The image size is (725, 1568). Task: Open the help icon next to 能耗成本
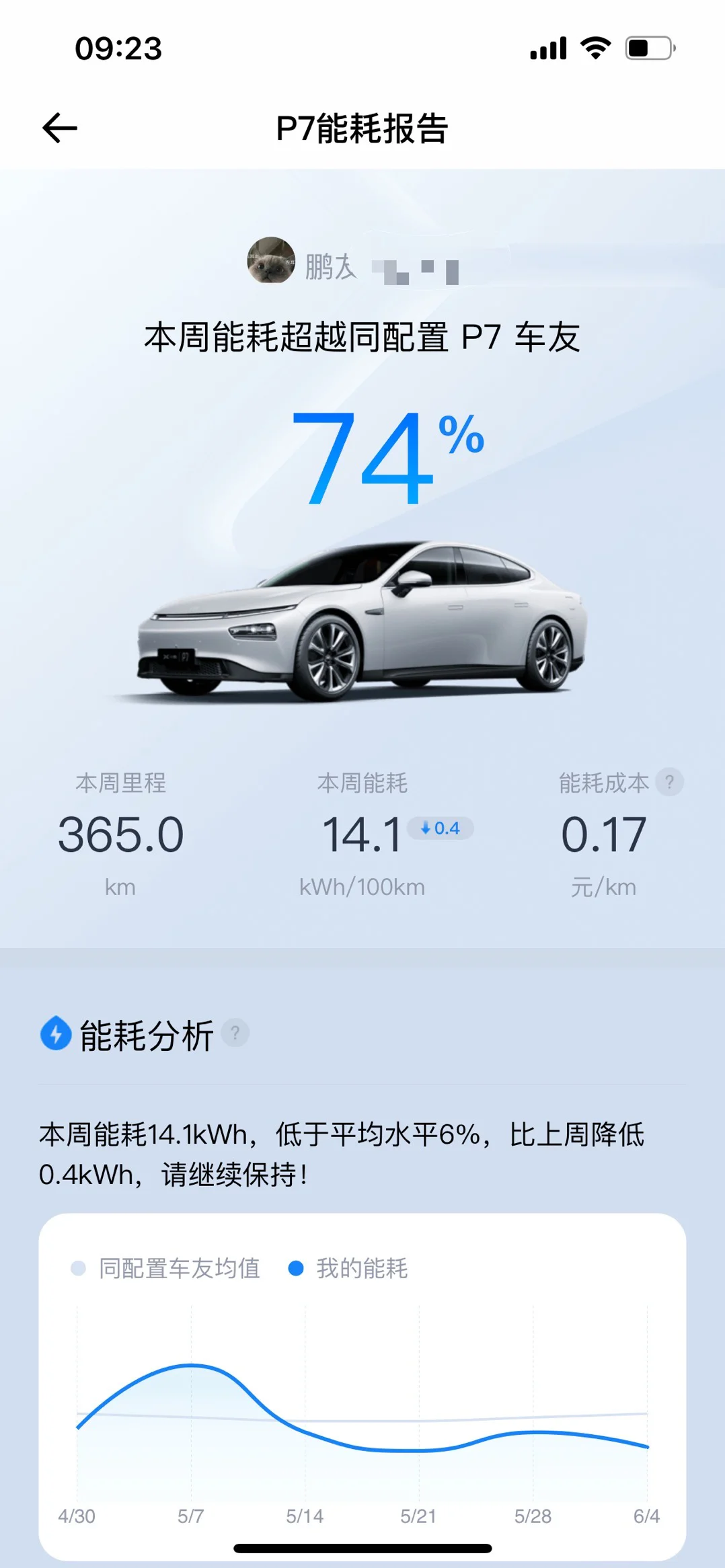tap(669, 782)
